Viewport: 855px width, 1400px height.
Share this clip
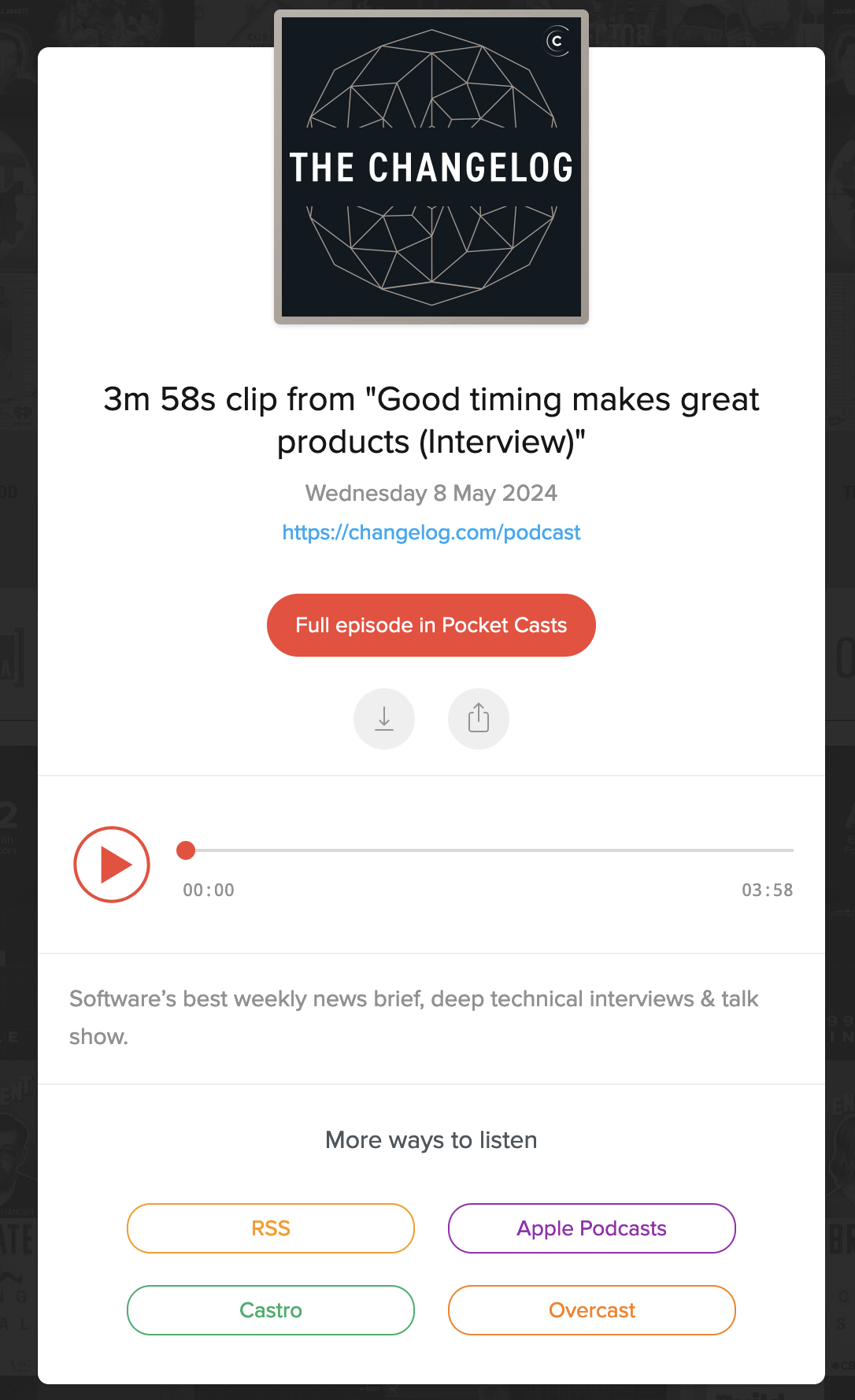[479, 719]
